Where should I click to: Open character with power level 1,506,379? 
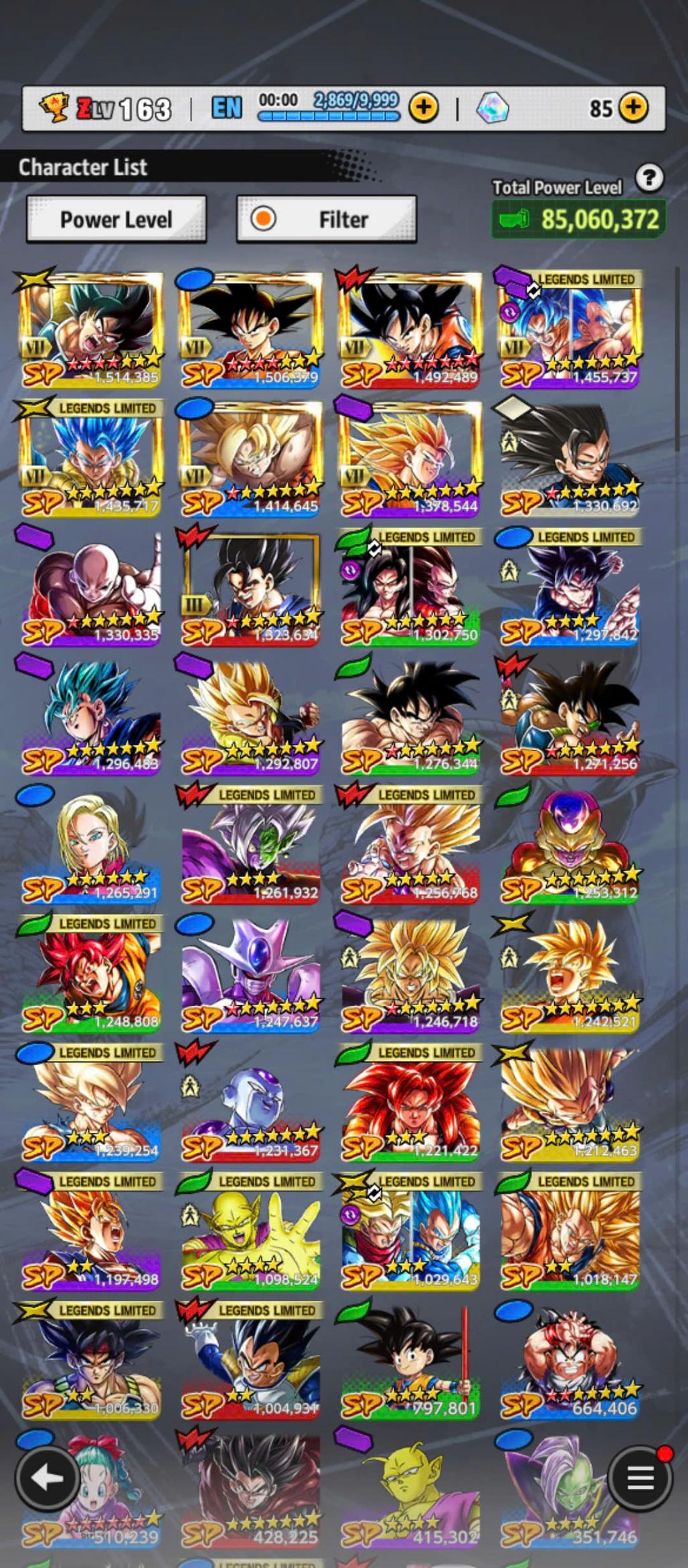250,330
